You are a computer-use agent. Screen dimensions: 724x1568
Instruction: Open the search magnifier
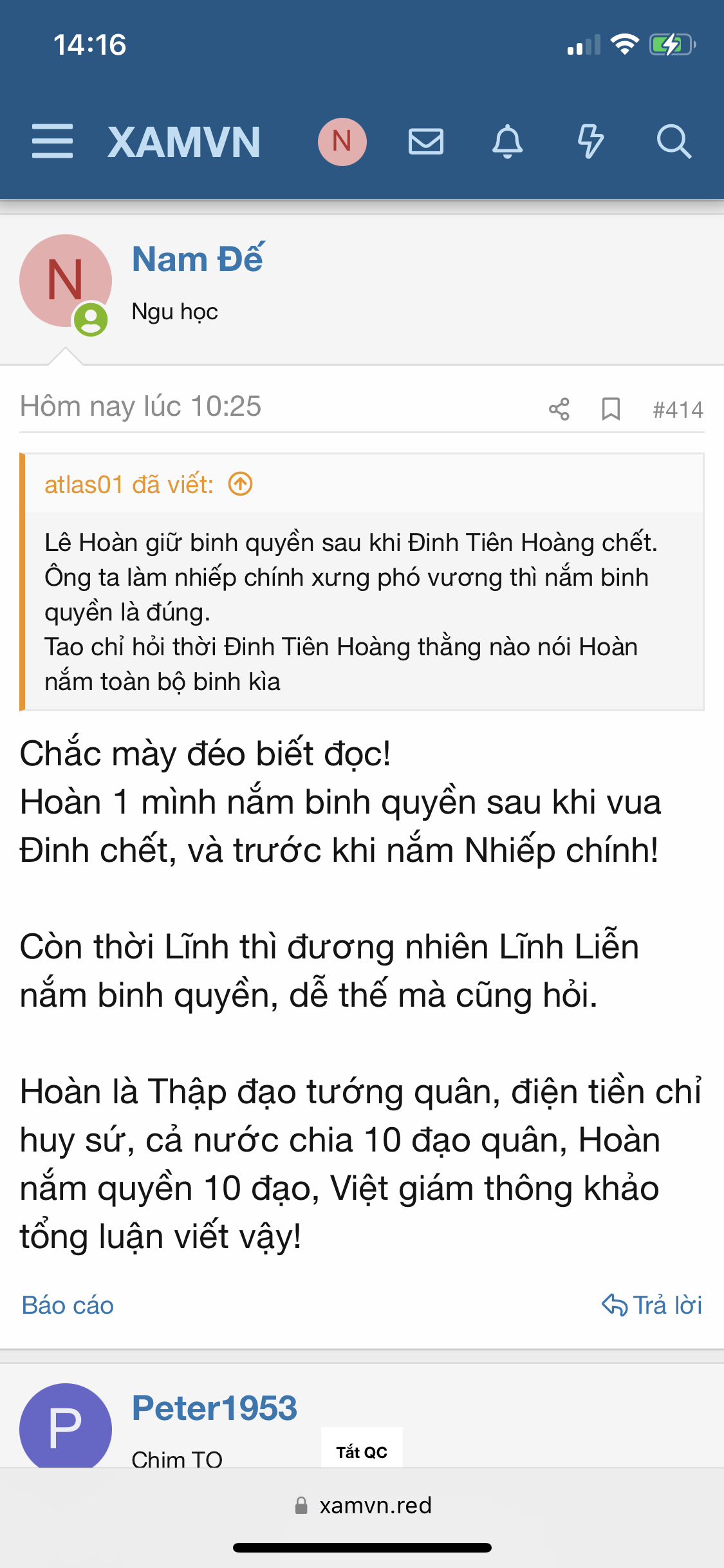[x=673, y=142]
